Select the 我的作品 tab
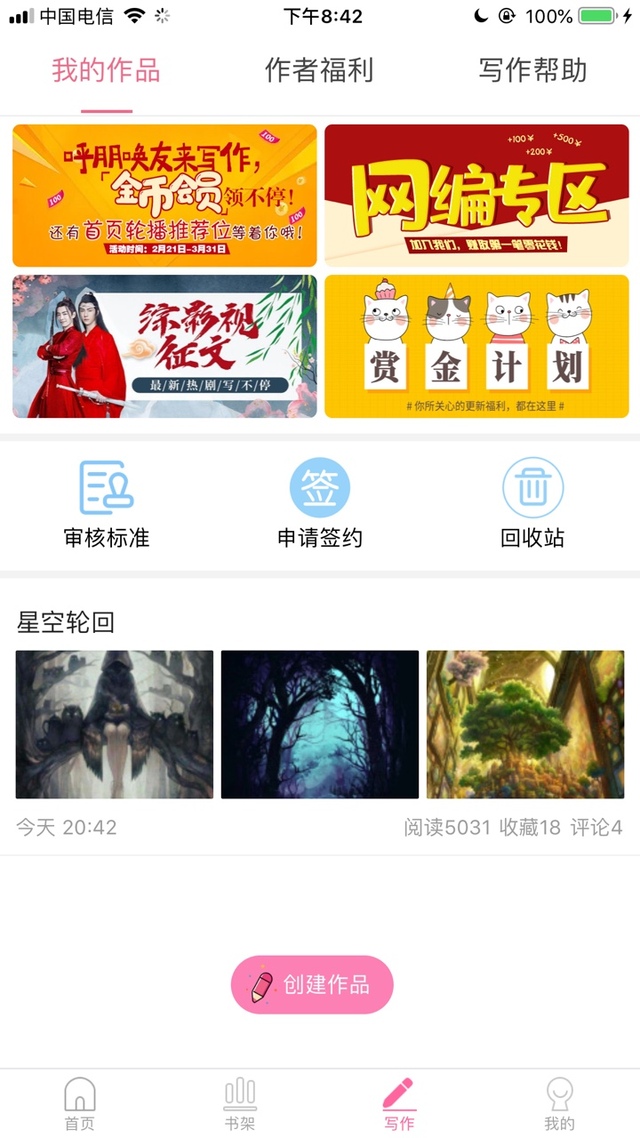The width and height of the screenshot is (640, 1138). [106, 71]
